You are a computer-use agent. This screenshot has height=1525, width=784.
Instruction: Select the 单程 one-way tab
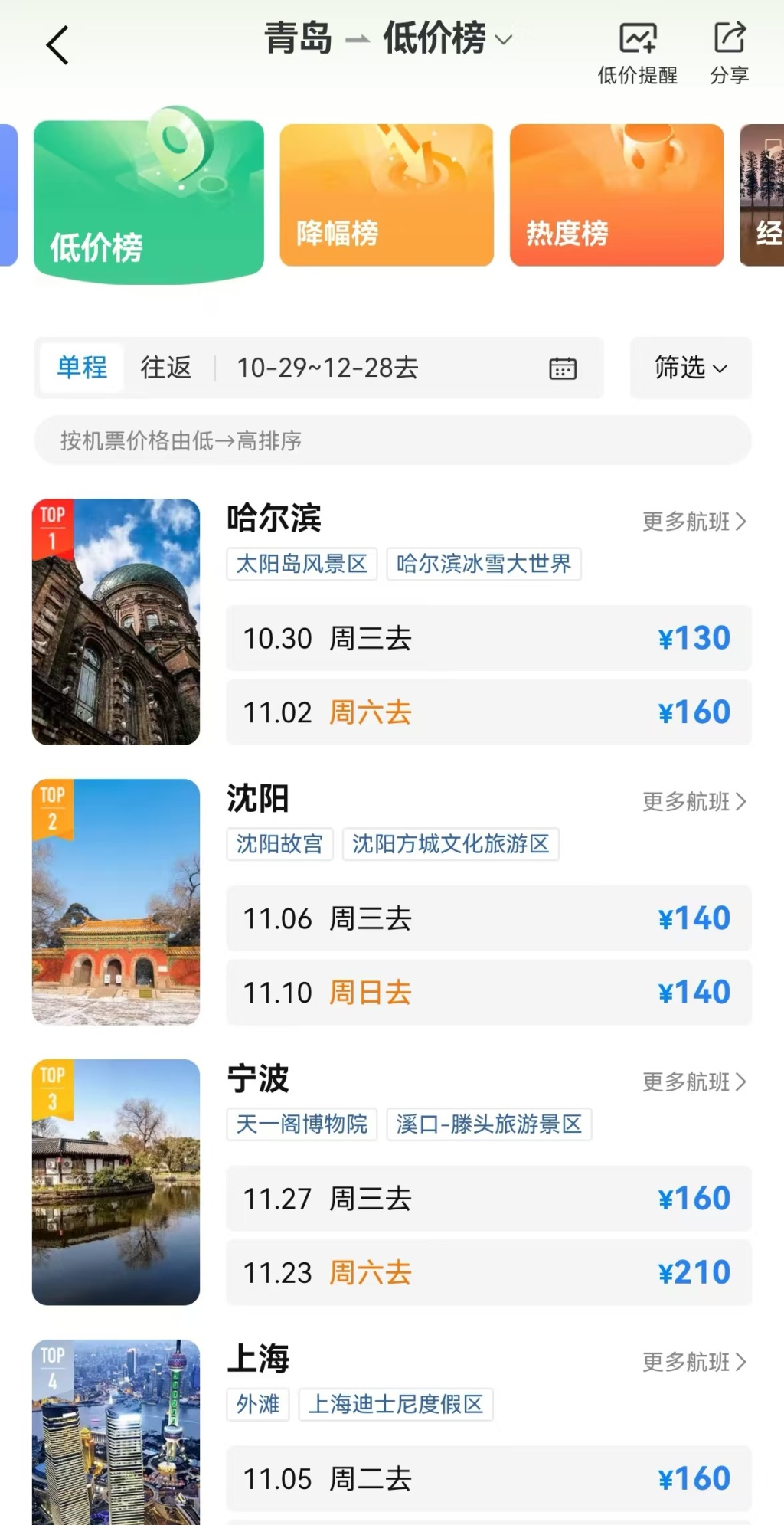pyautogui.click(x=82, y=368)
